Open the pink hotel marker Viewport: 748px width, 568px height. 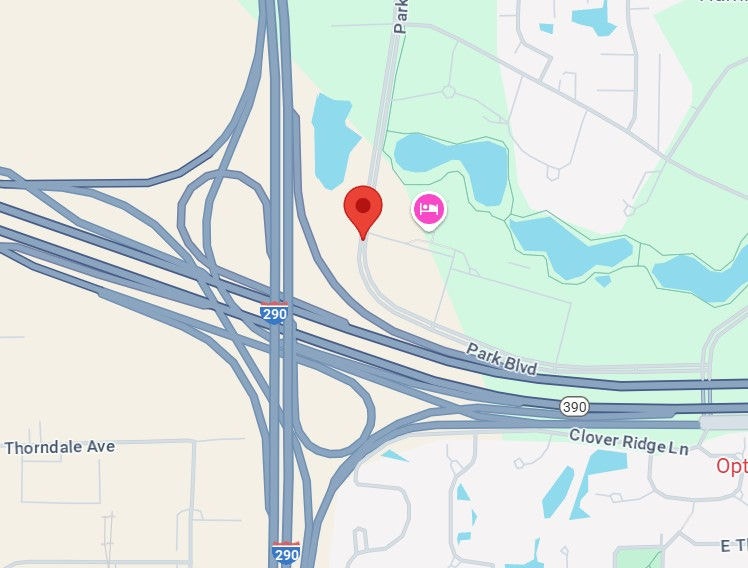coord(430,210)
